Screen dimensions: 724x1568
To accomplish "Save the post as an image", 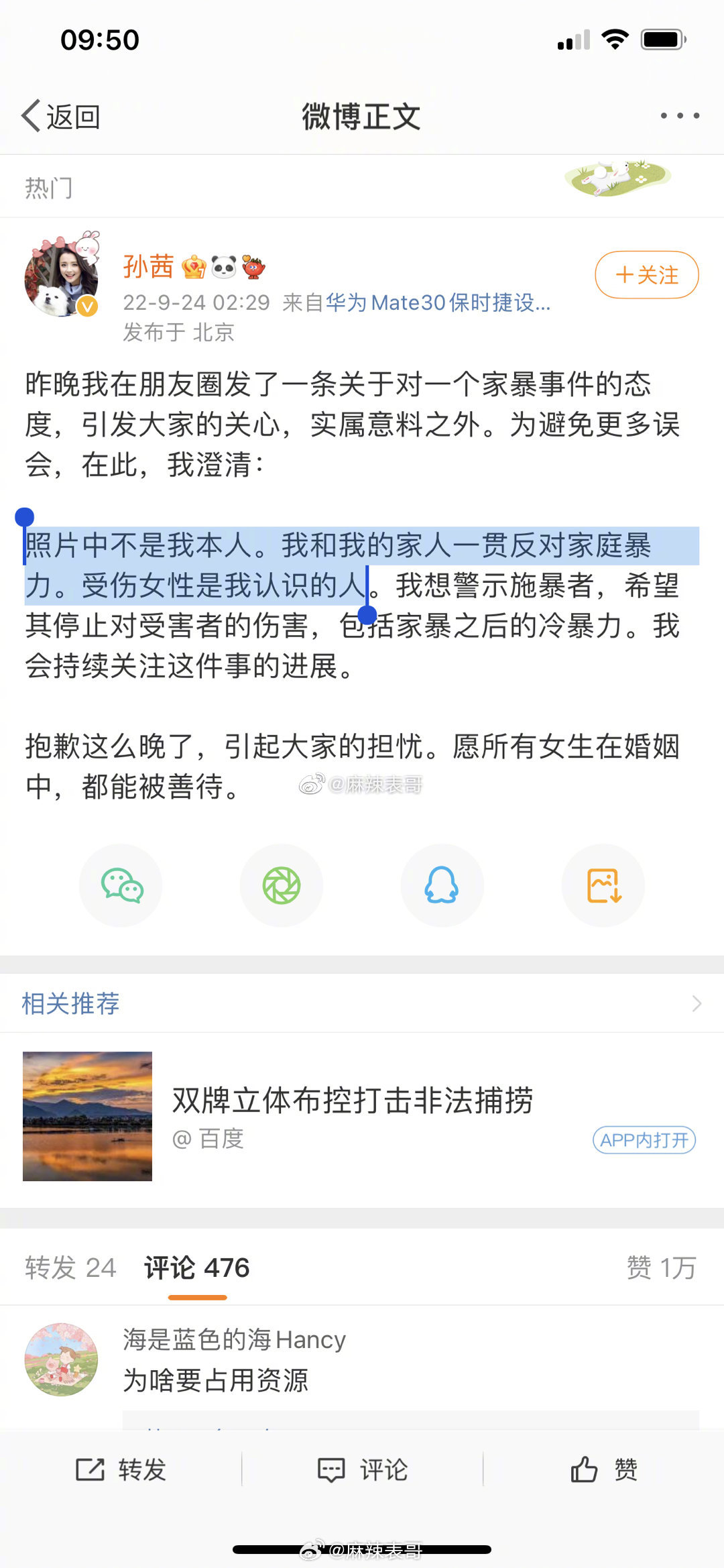I will [603, 885].
